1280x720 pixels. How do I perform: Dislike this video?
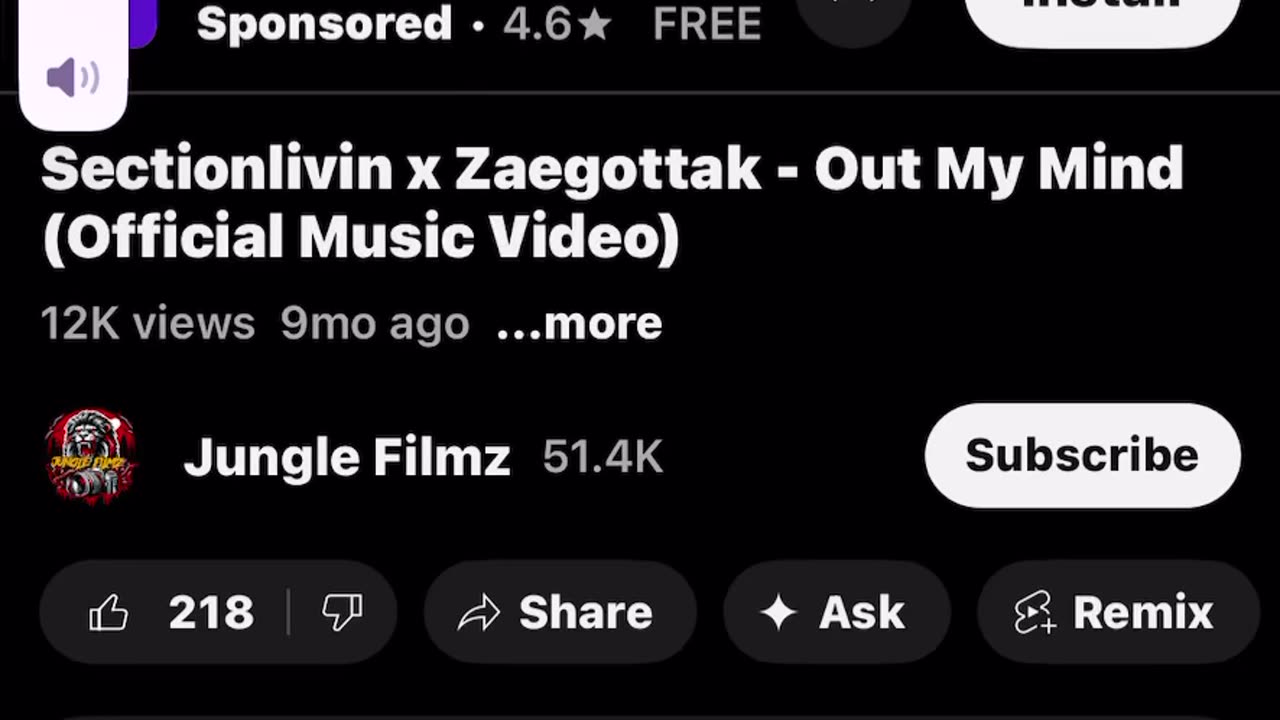343,612
